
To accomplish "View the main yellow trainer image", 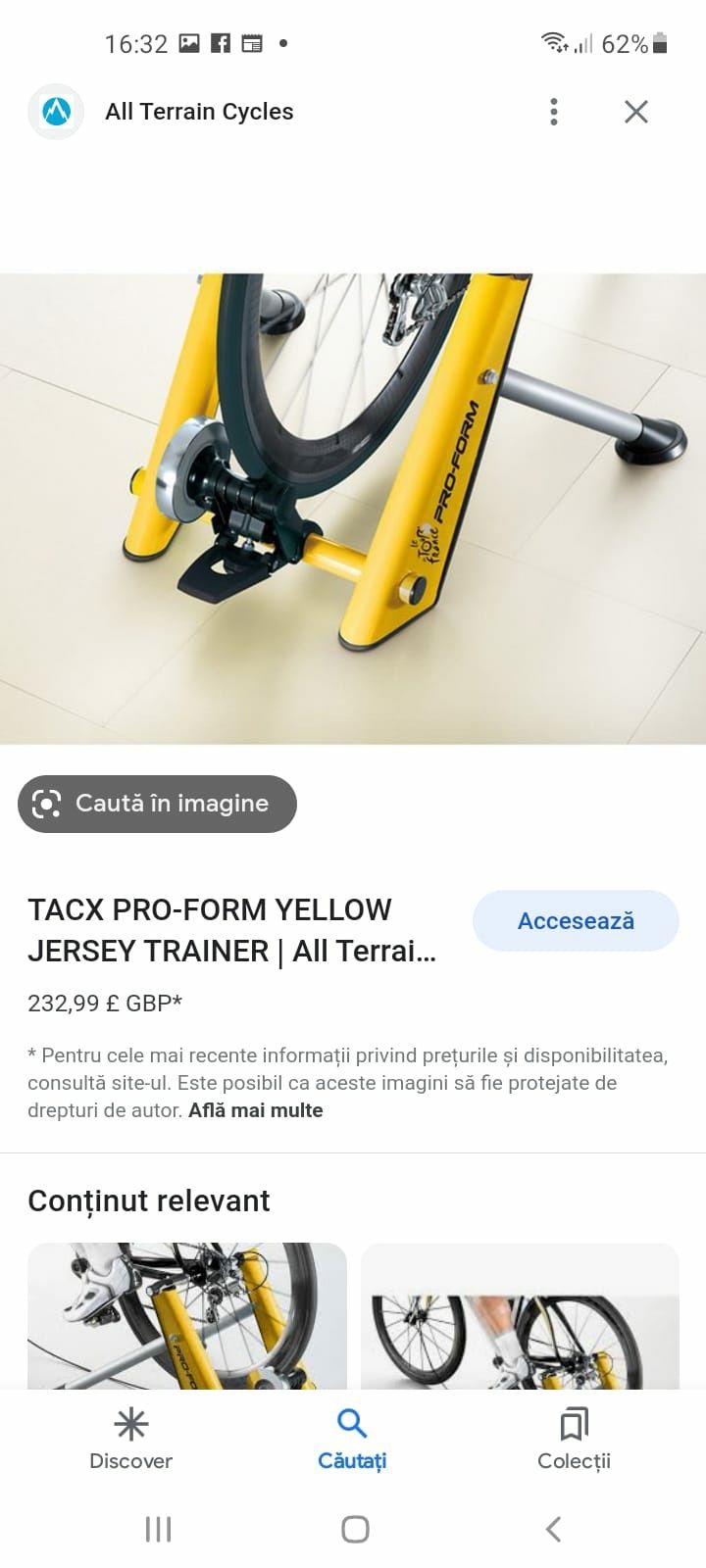I will coord(353,509).
